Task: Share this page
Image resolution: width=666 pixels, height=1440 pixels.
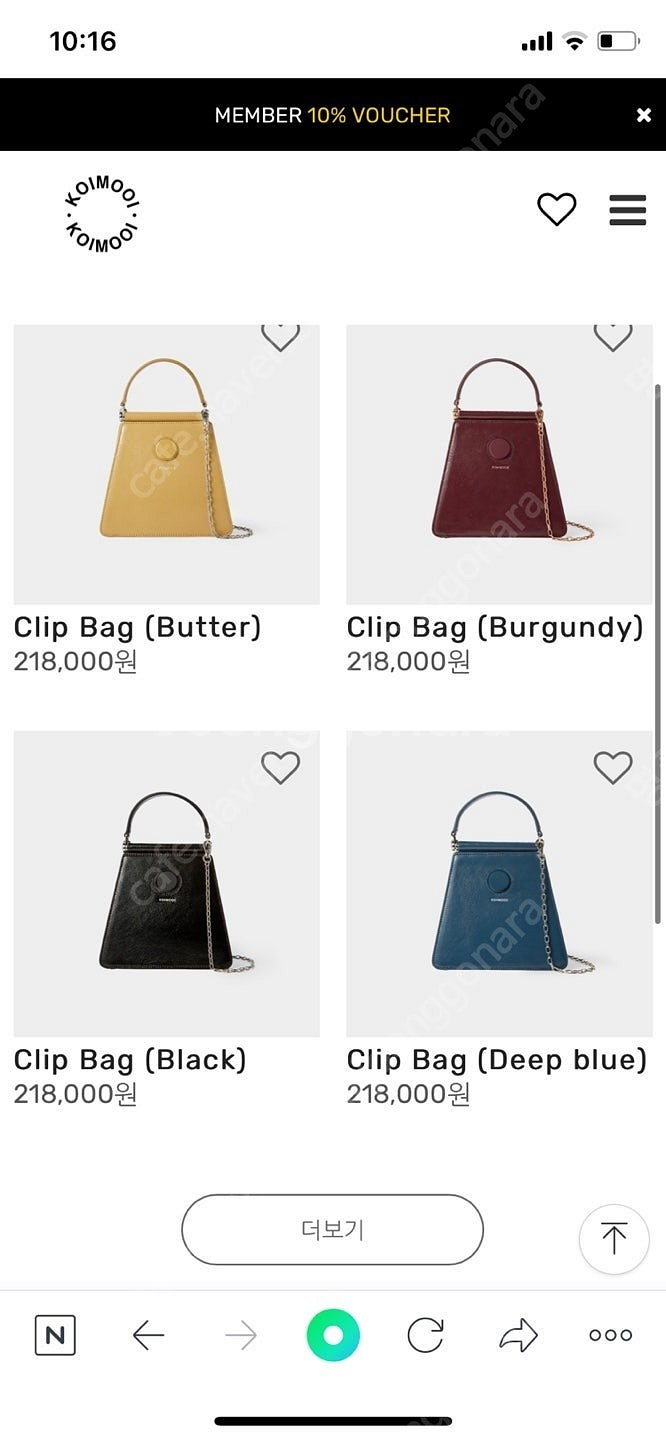Action: coord(518,1335)
